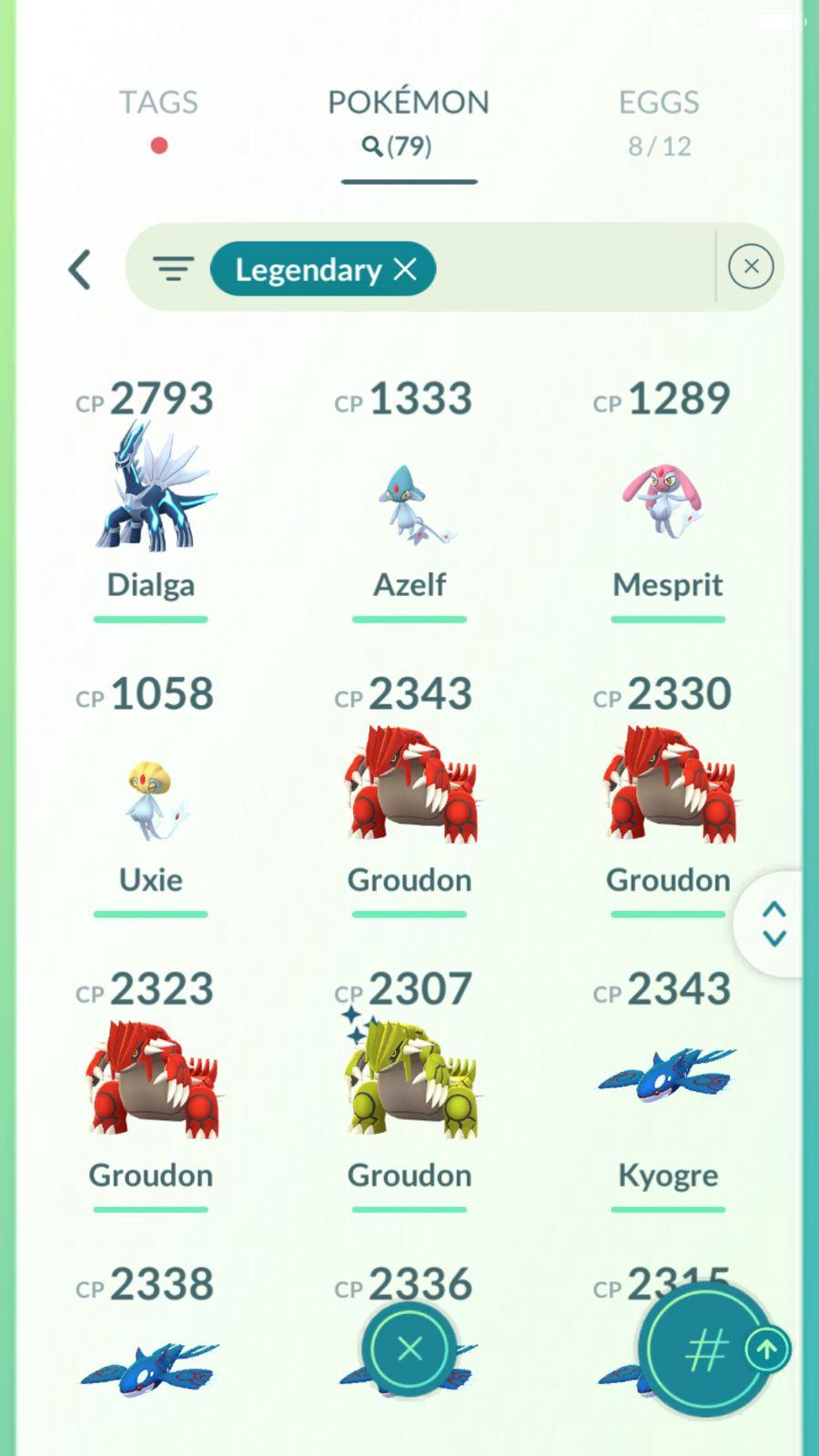
Task: Open the filter options icon
Action: pos(173,269)
